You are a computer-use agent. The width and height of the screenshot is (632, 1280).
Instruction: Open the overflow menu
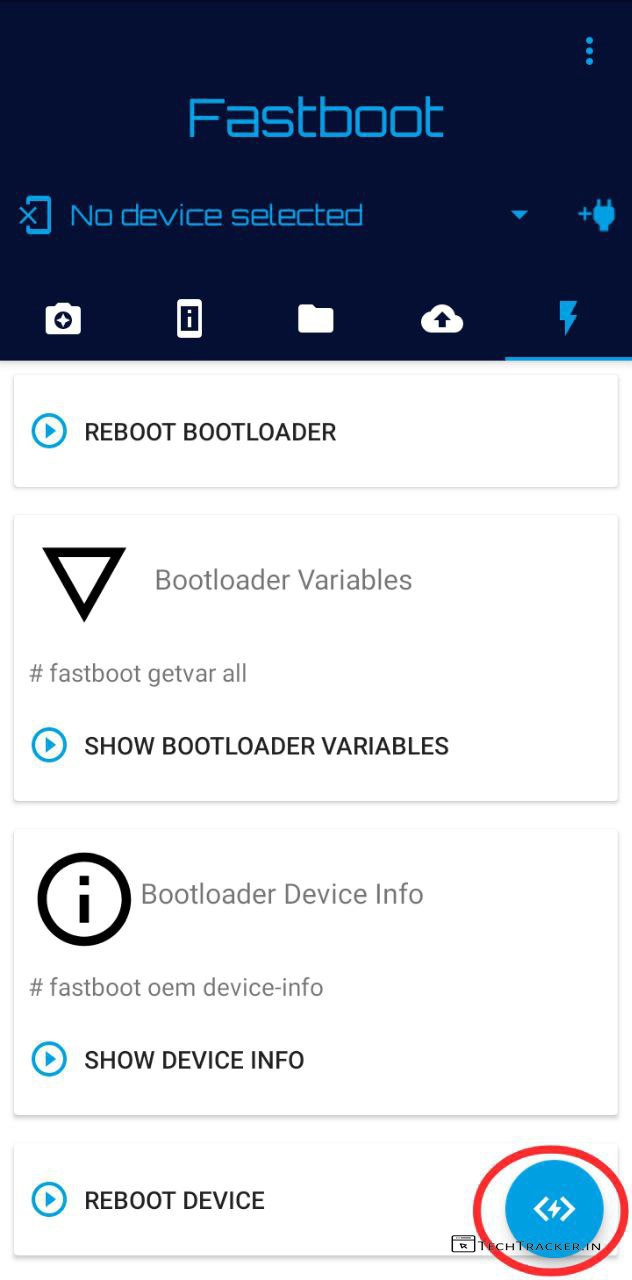[x=590, y=50]
